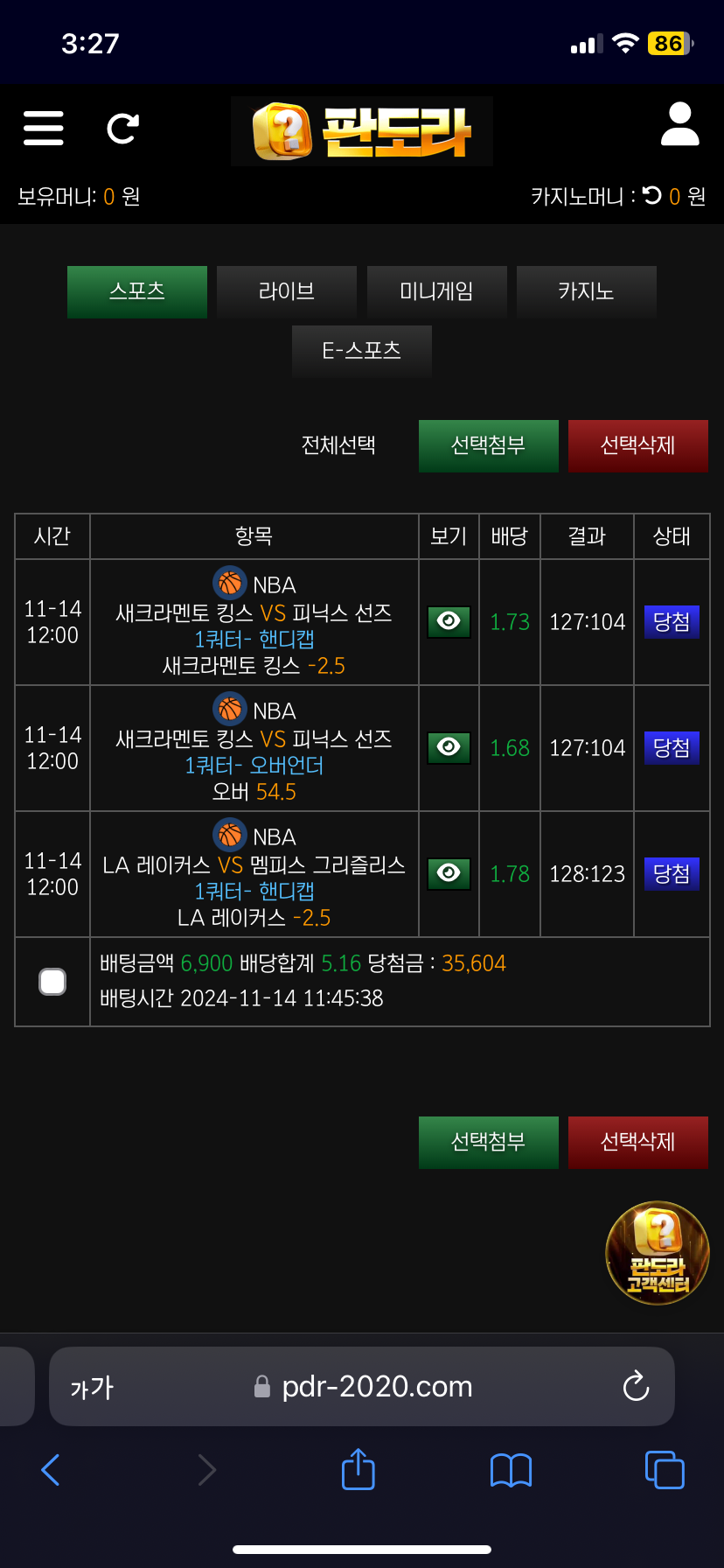Image resolution: width=724 pixels, height=1568 pixels.
Task: View details of the 1.68 odds bet
Action: pos(449,747)
